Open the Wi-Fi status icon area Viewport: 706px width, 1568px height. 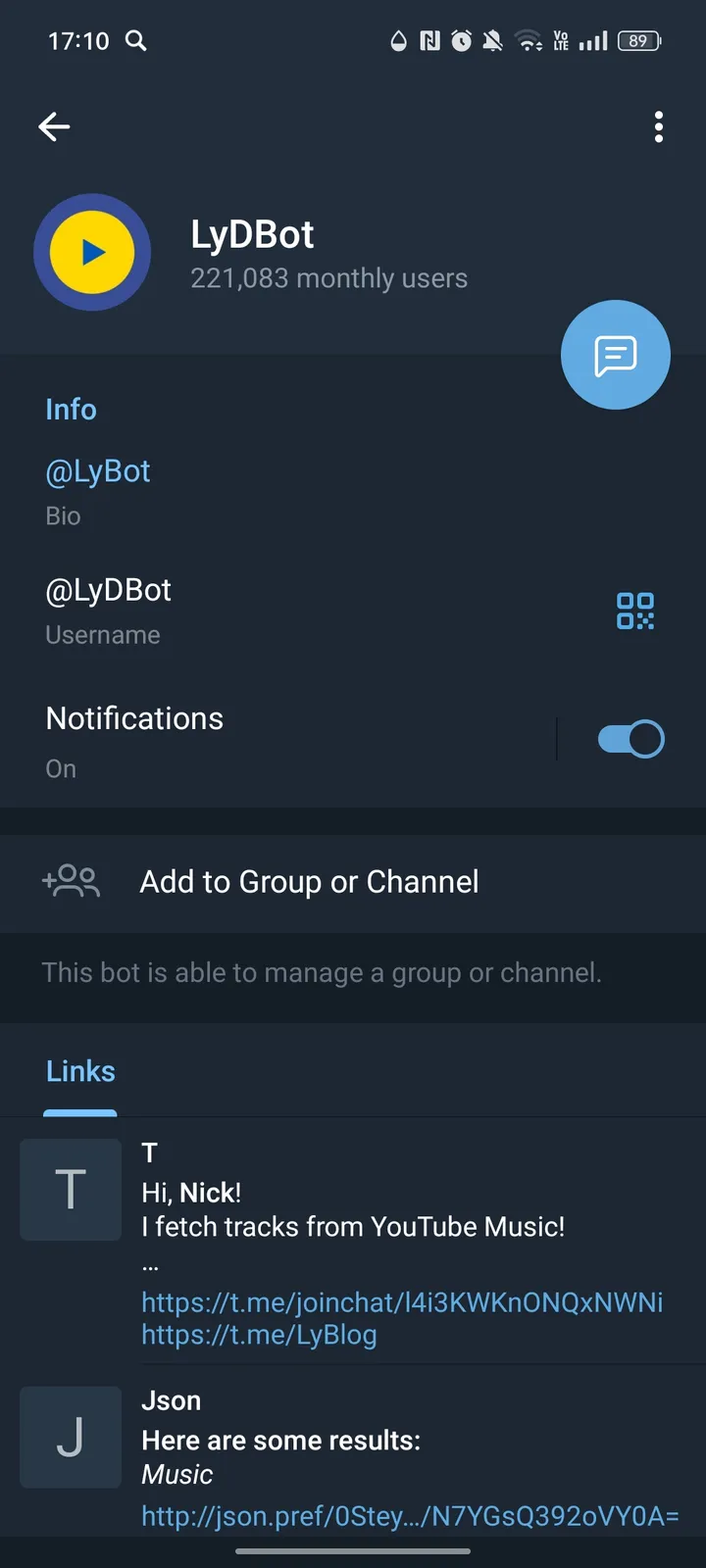tap(529, 41)
